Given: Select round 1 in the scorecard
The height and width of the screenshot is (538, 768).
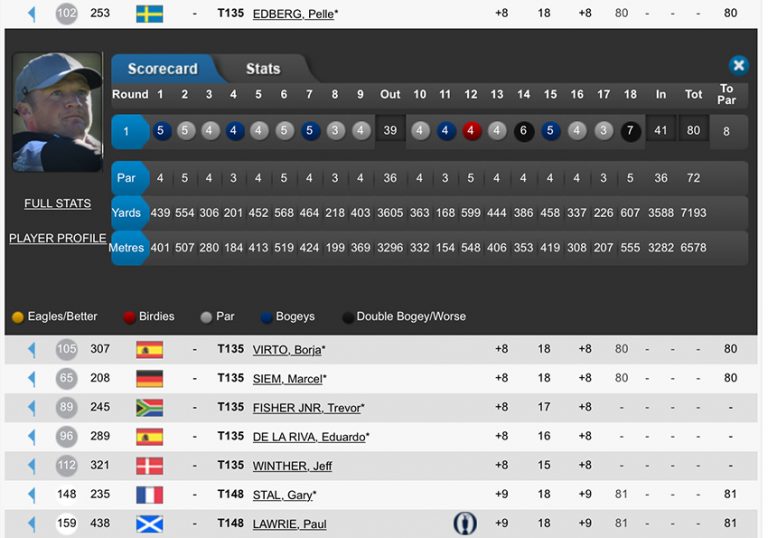Looking at the screenshot, I should (126, 131).
